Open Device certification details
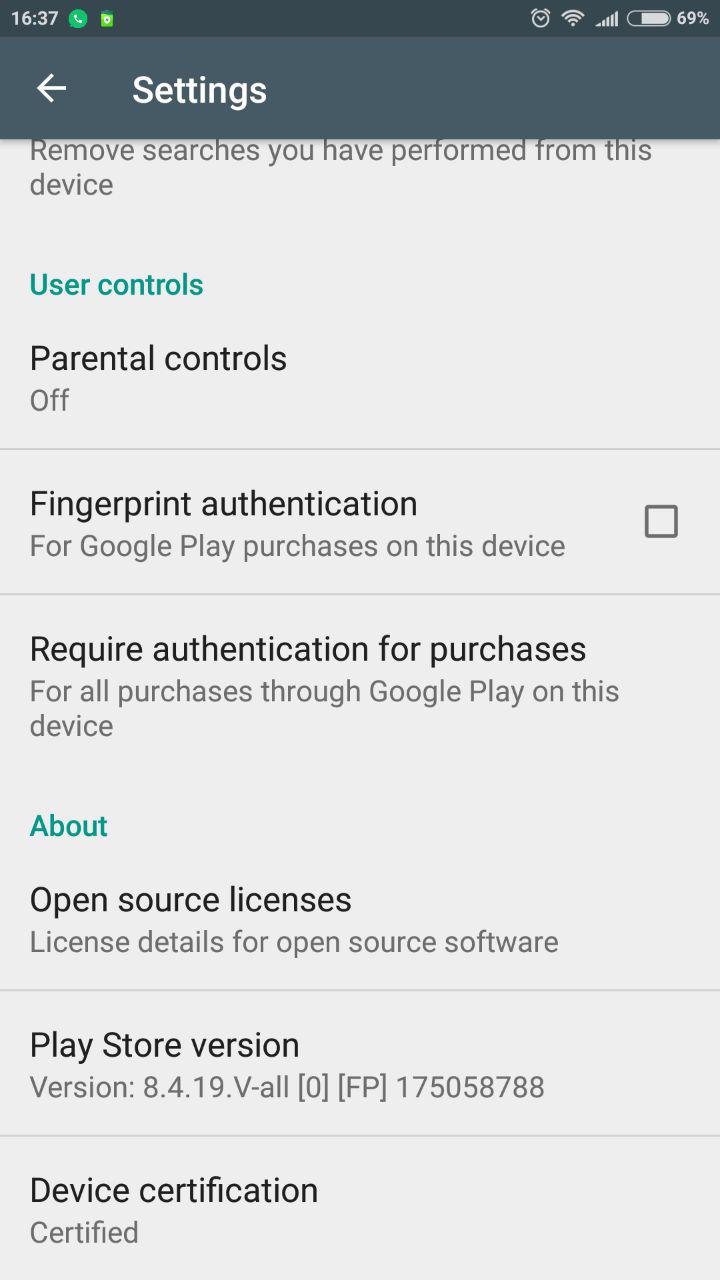 click(360, 1209)
